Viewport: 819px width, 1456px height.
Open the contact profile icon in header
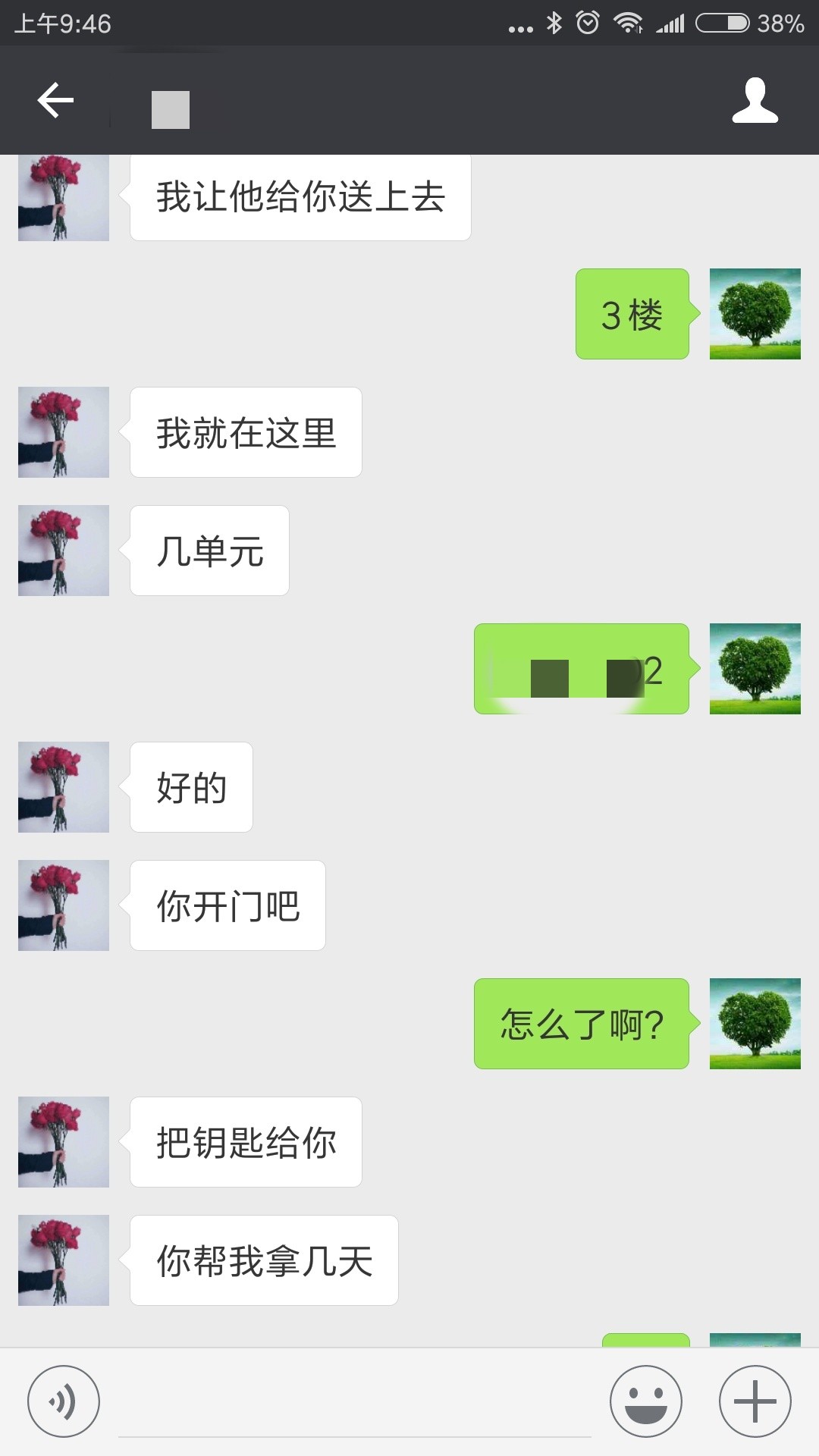[x=755, y=100]
